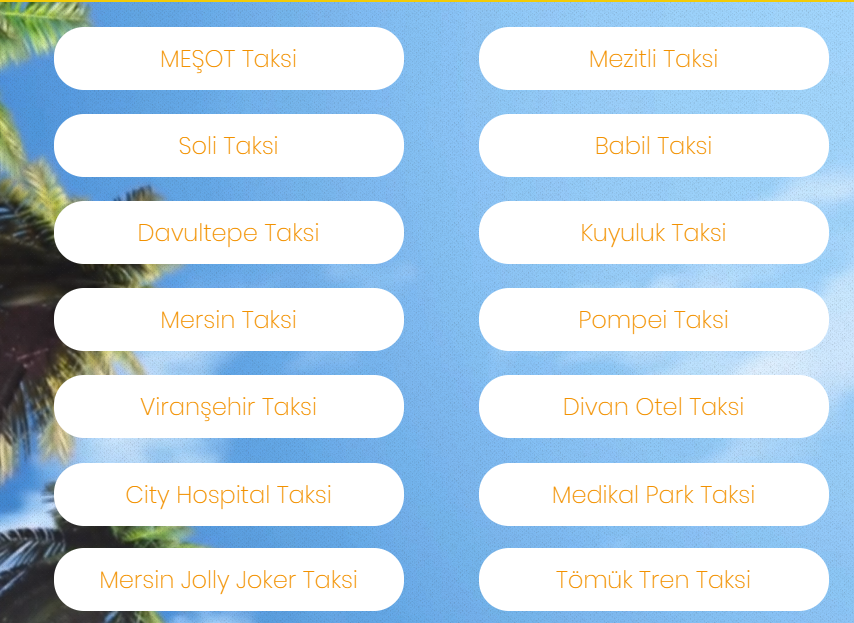This screenshot has height=623, width=854.
Task: Tap the Soli Taksi button
Action: point(228,146)
